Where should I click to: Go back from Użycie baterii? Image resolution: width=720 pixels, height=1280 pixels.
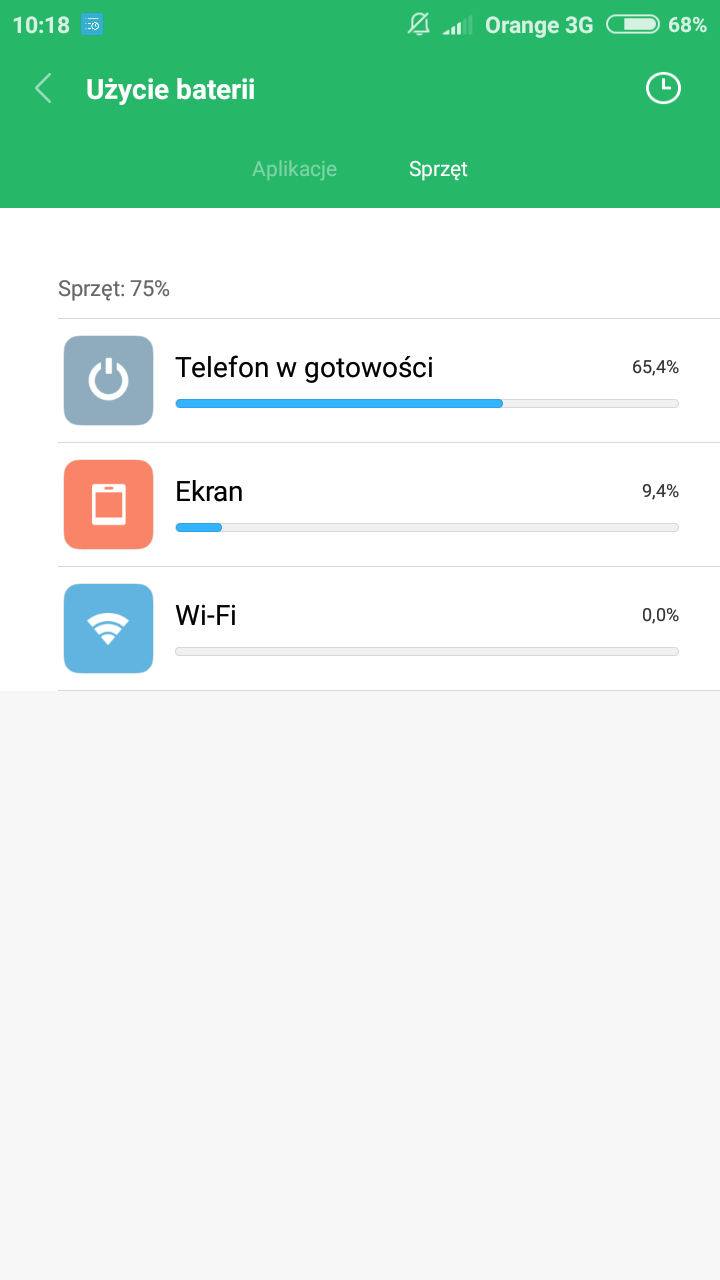(43, 89)
